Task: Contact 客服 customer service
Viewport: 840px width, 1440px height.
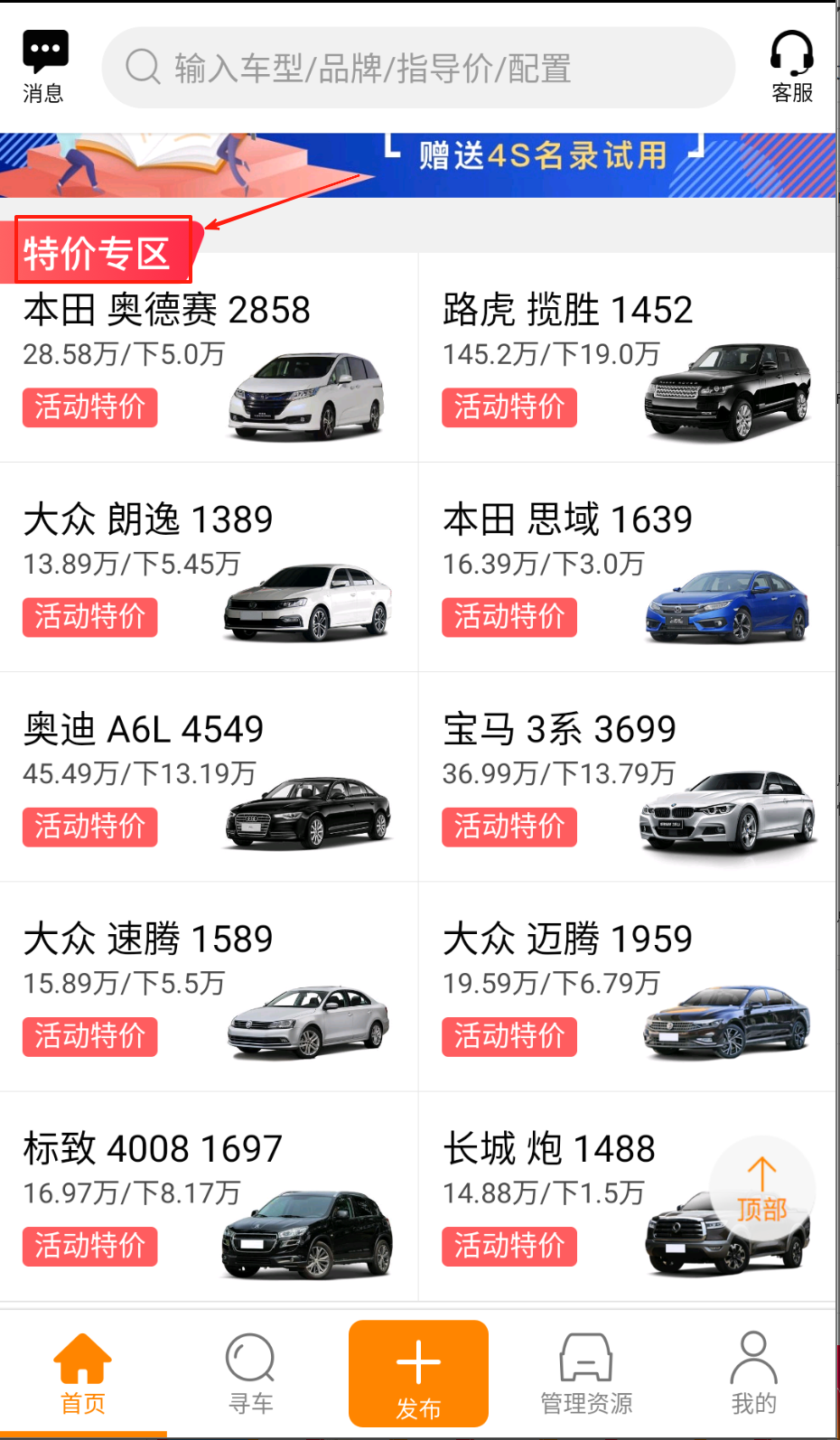Action: (x=791, y=66)
